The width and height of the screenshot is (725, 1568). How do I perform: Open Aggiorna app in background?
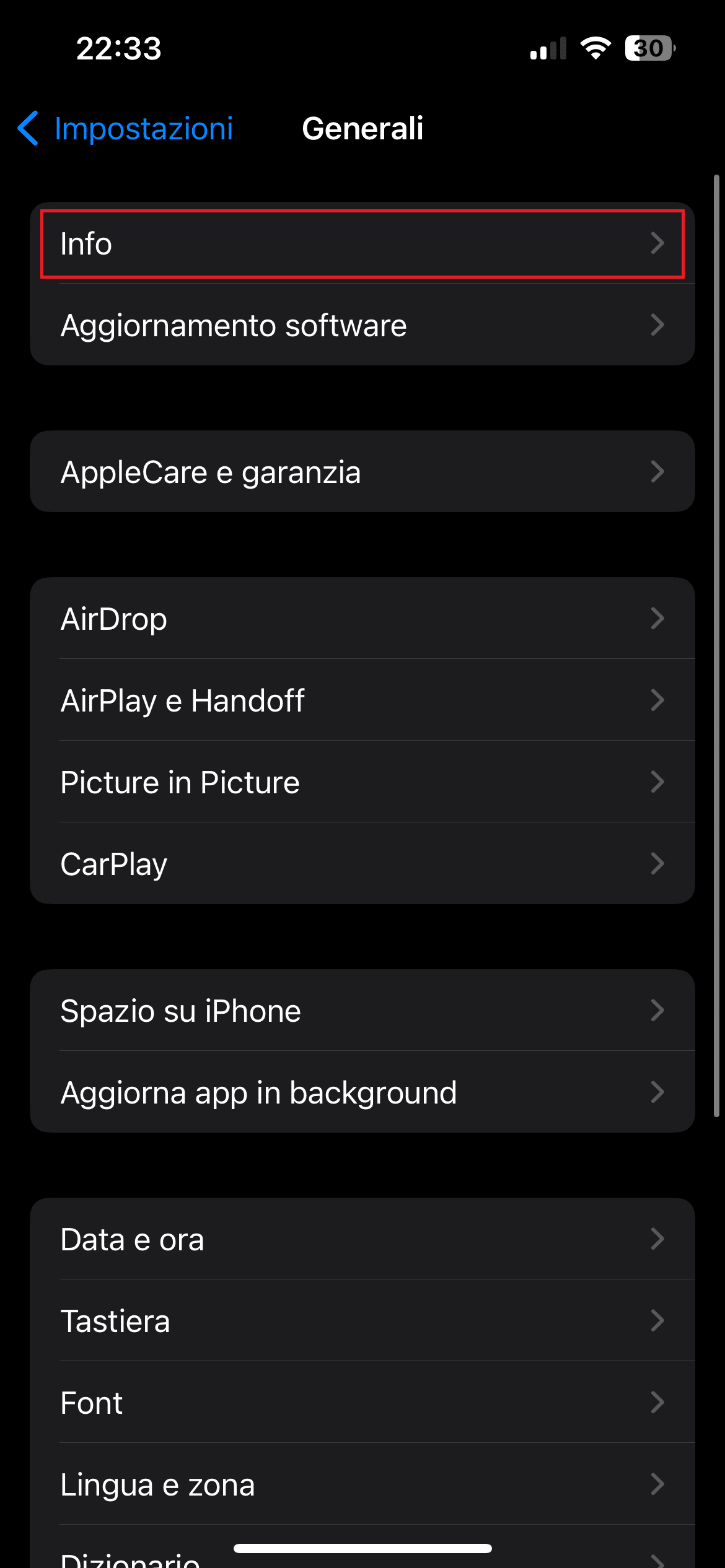(362, 1092)
